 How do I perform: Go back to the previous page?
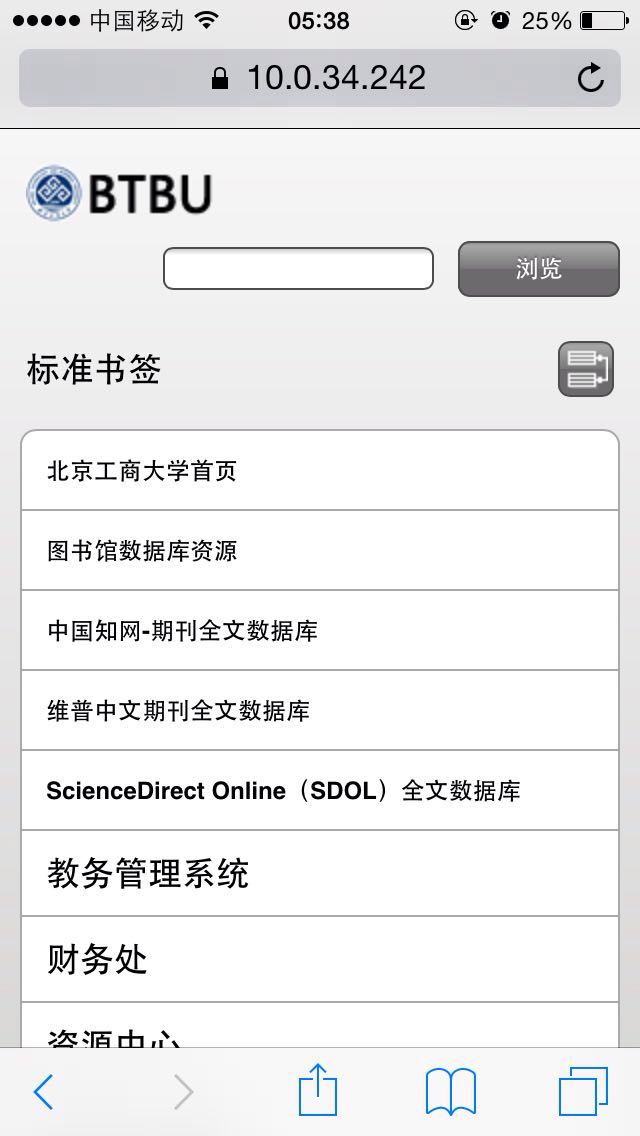pos(43,1092)
